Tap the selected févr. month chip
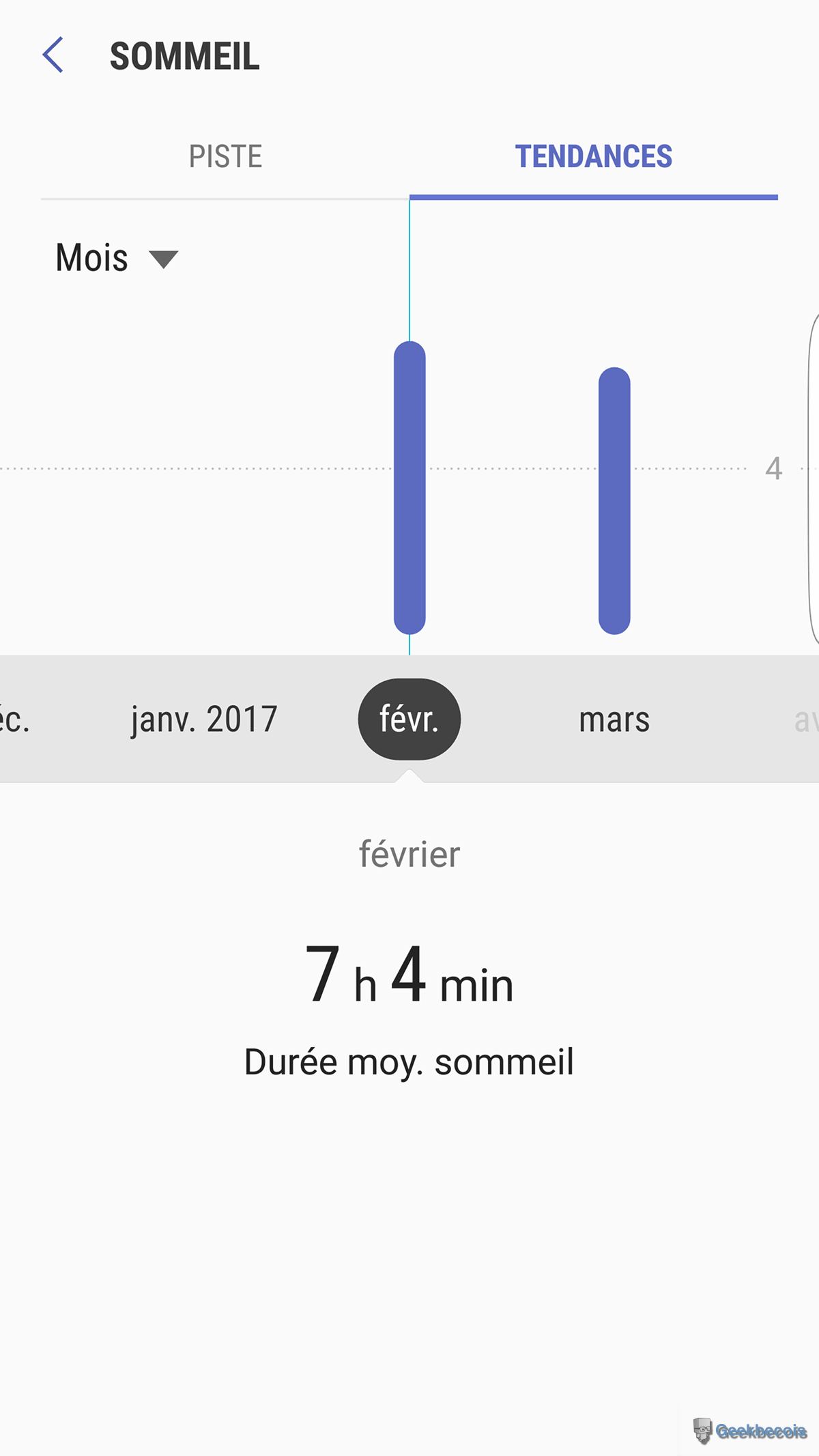This screenshot has width=819, height=1456. click(x=409, y=719)
